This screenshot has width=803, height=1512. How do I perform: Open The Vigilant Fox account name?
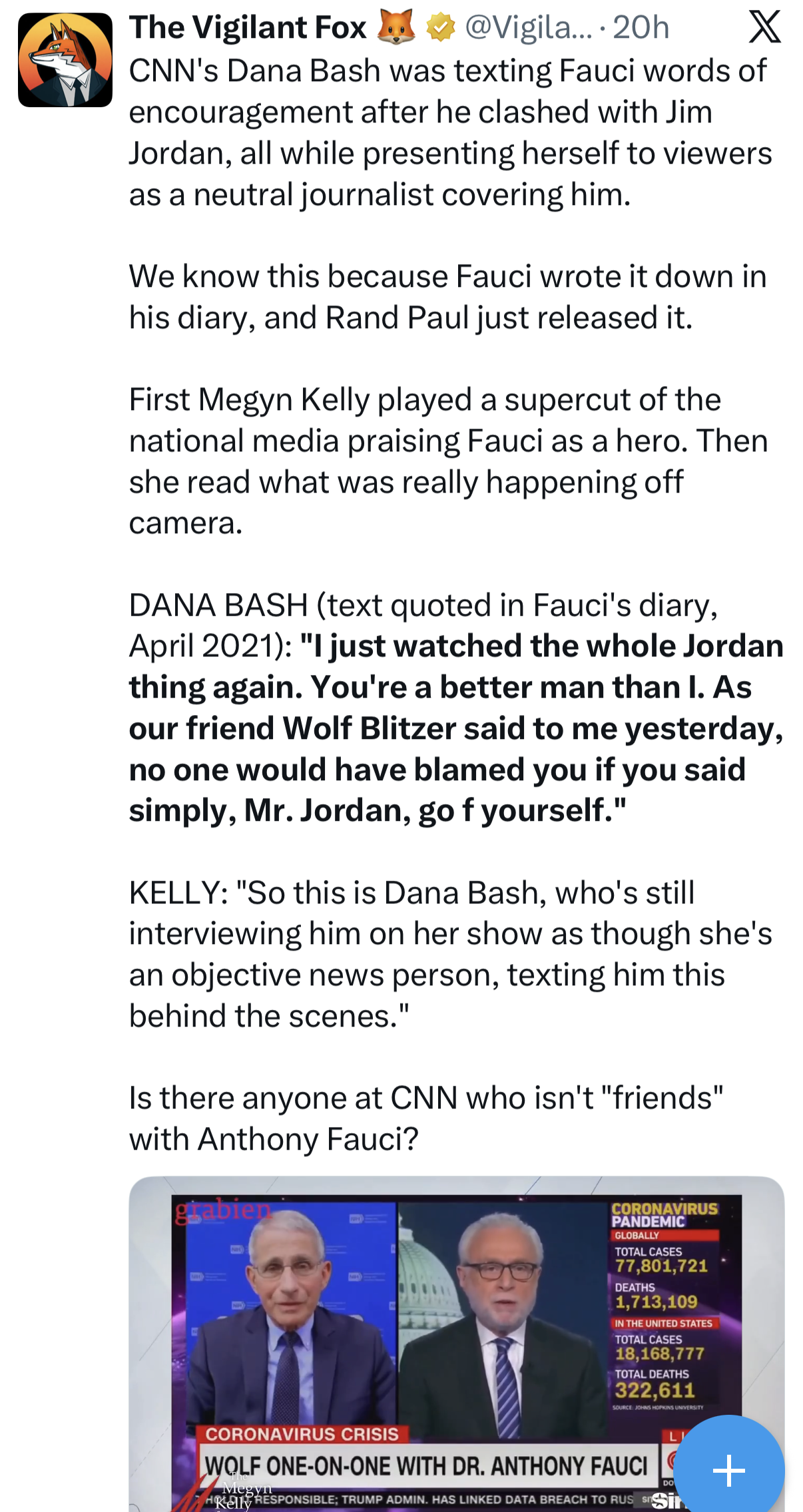[248, 27]
